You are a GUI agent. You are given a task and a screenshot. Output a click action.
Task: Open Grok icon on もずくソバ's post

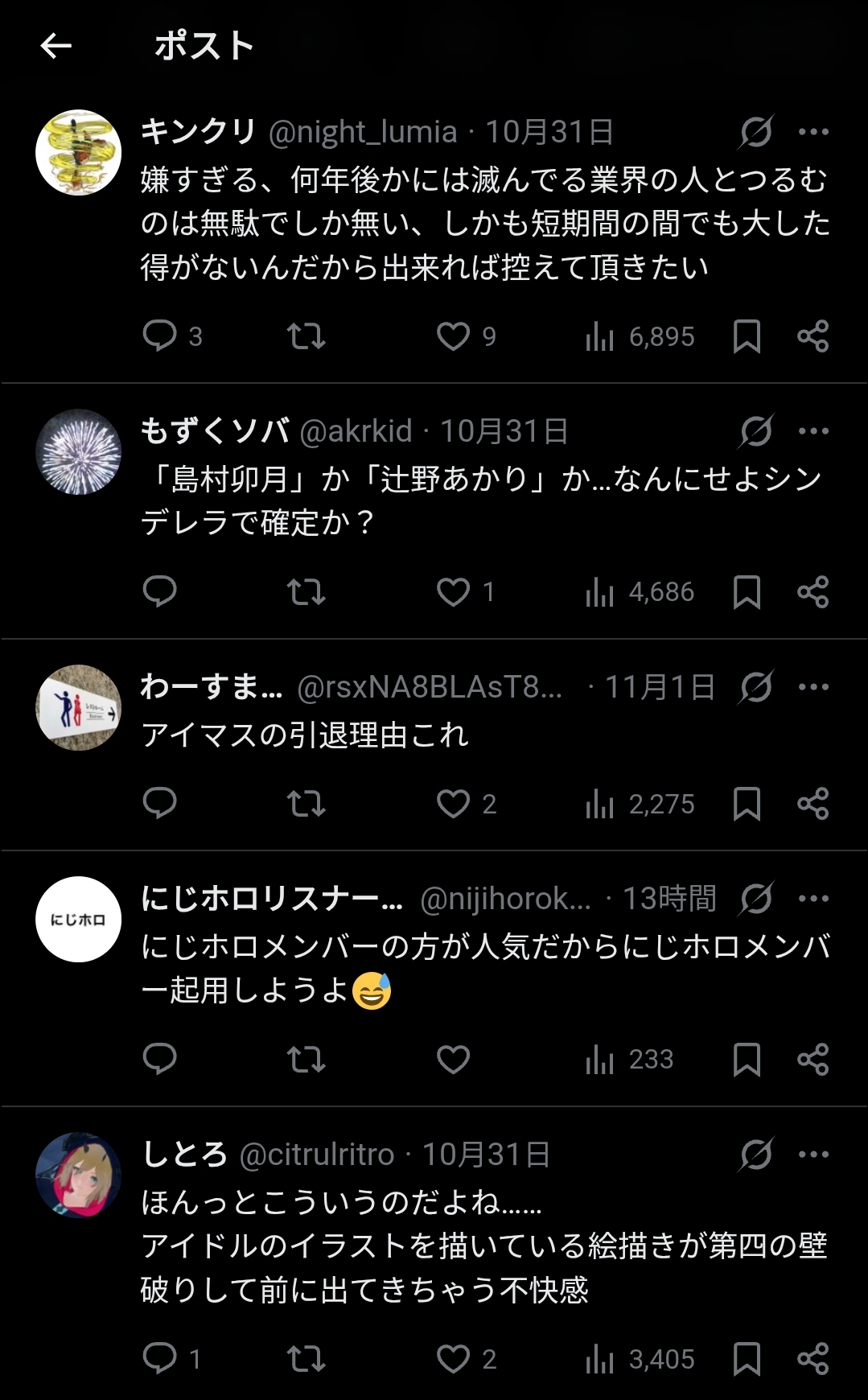[756, 431]
